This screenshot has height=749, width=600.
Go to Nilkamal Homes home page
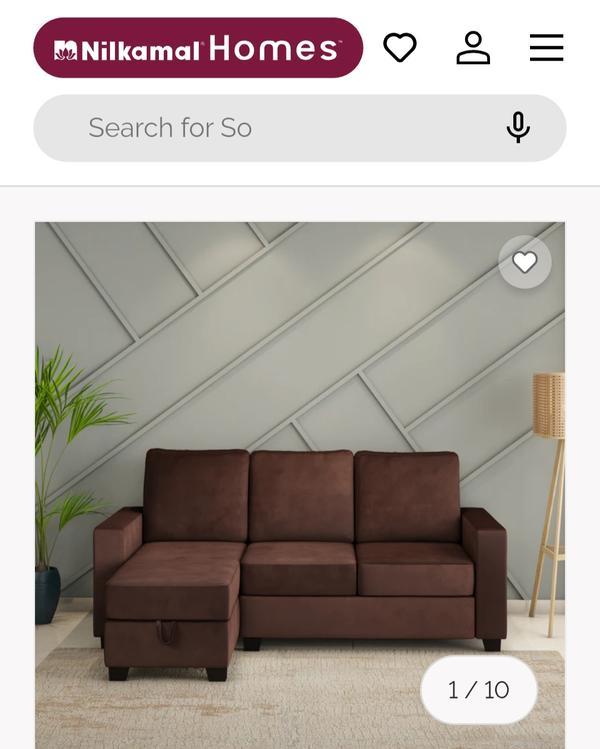click(198, 48)
